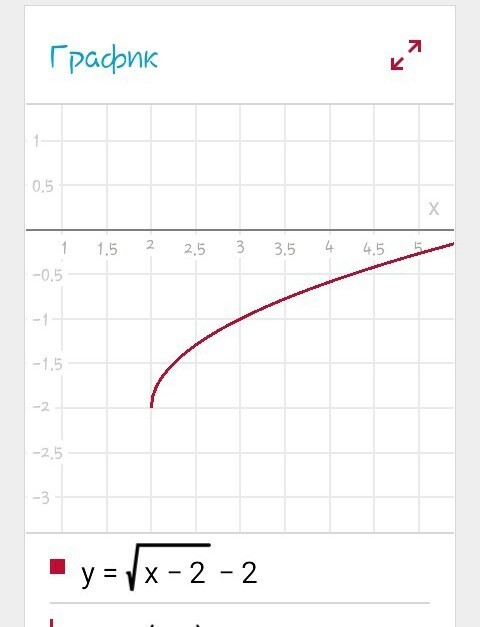Expand the graph to fullscreen

pos(406,55)
